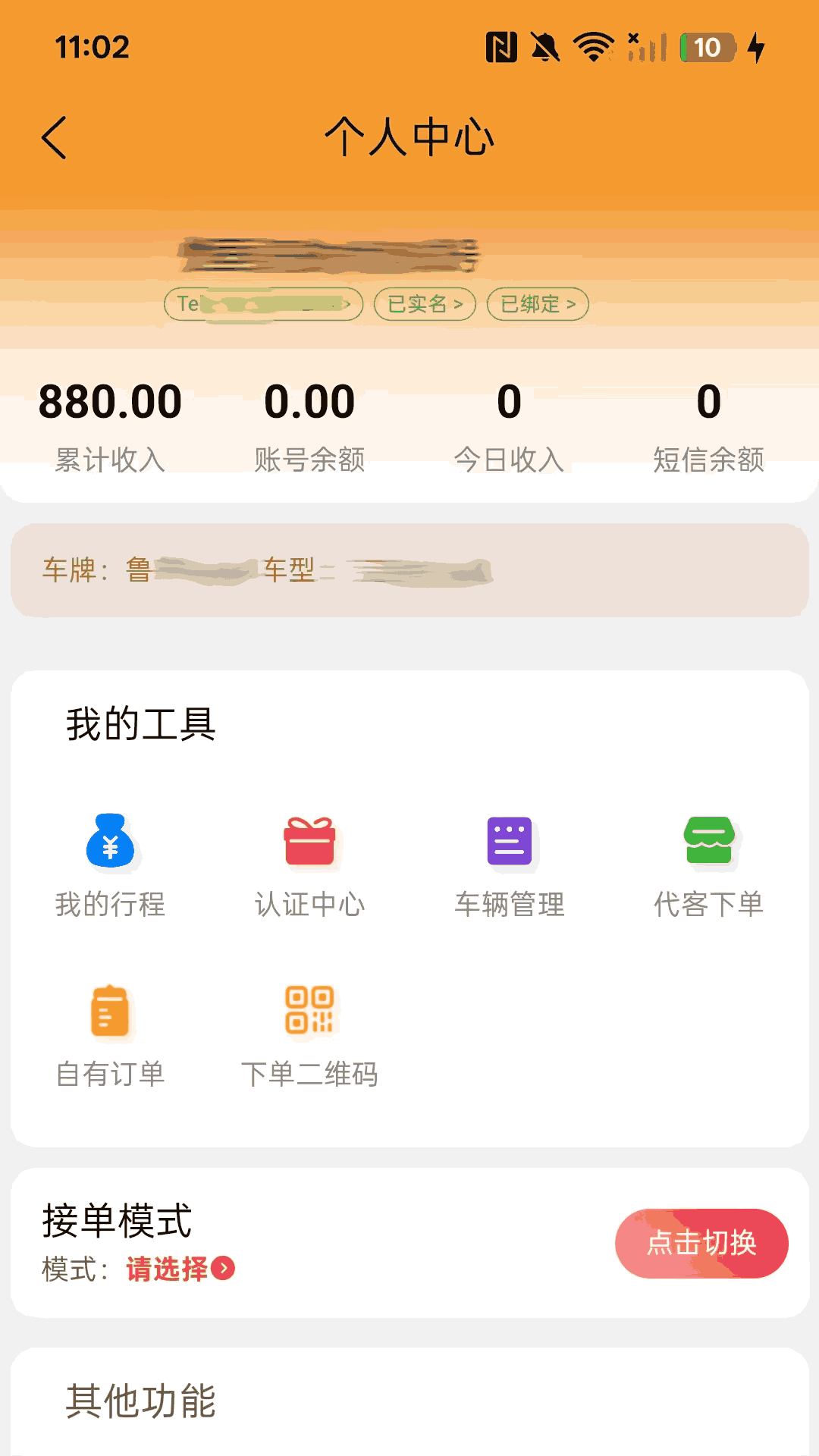The width and height of the screenshot is (819, 1456).
Task: Select the purple 车辆管理 icon
Action: click(509, 842)
